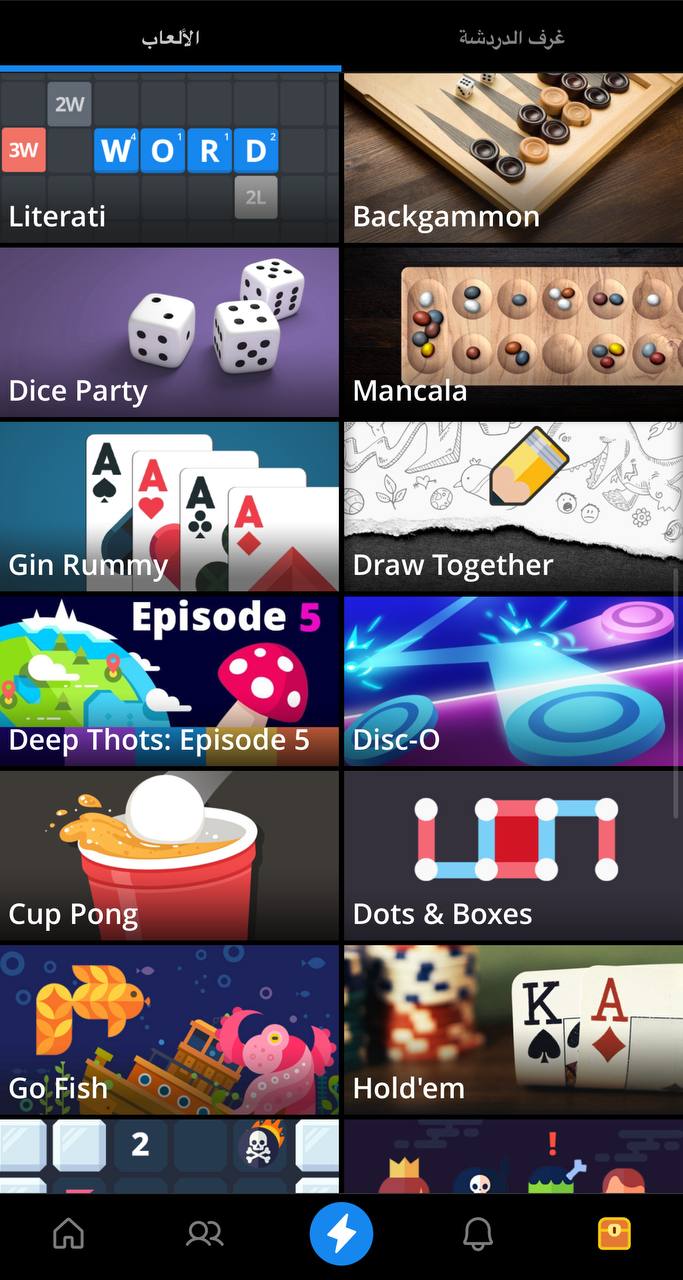Open the Disc-O game
This screenshot has width=683, height=1280.
click(x=513, y=681)
